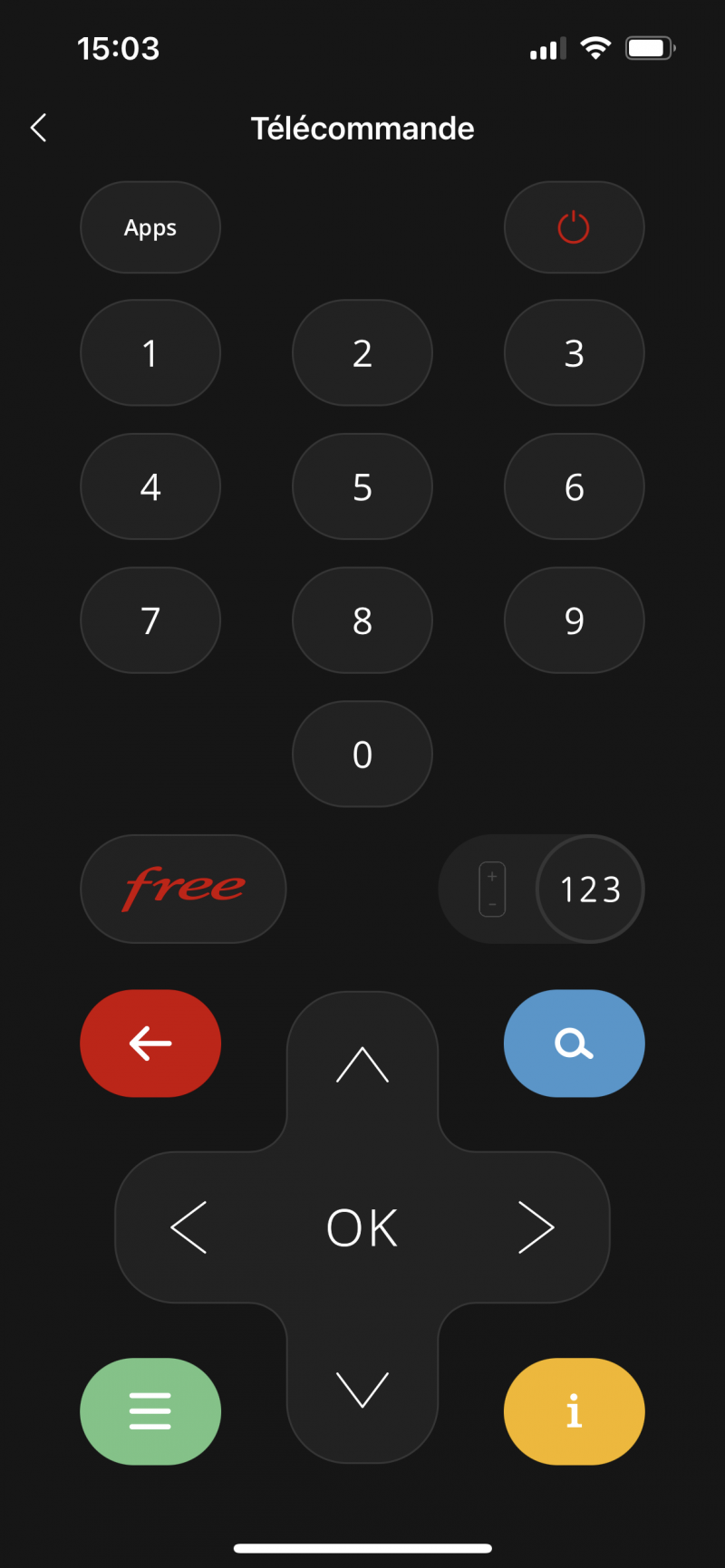The height and width of the screenshot is (1568, 725).
Task: Open the green menu icon
Action: pyautogui.click(x=150, y=1410)
